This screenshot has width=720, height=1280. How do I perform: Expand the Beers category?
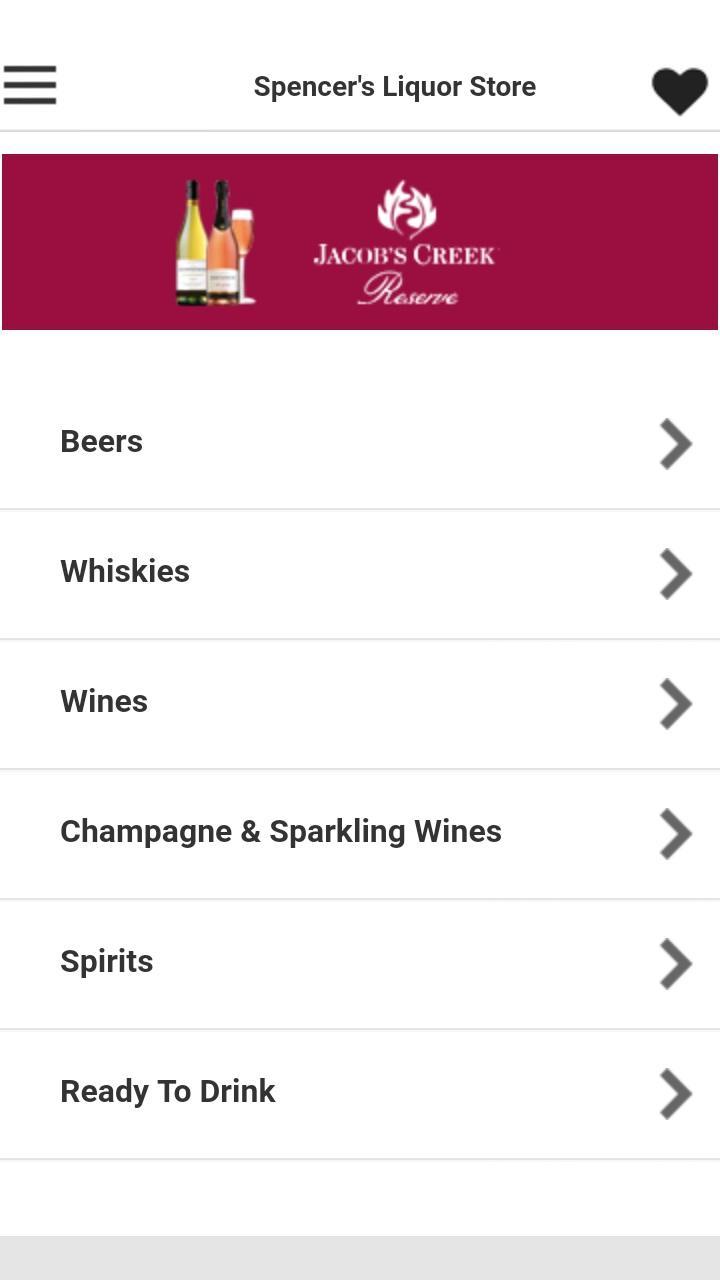tap(360, 441)
